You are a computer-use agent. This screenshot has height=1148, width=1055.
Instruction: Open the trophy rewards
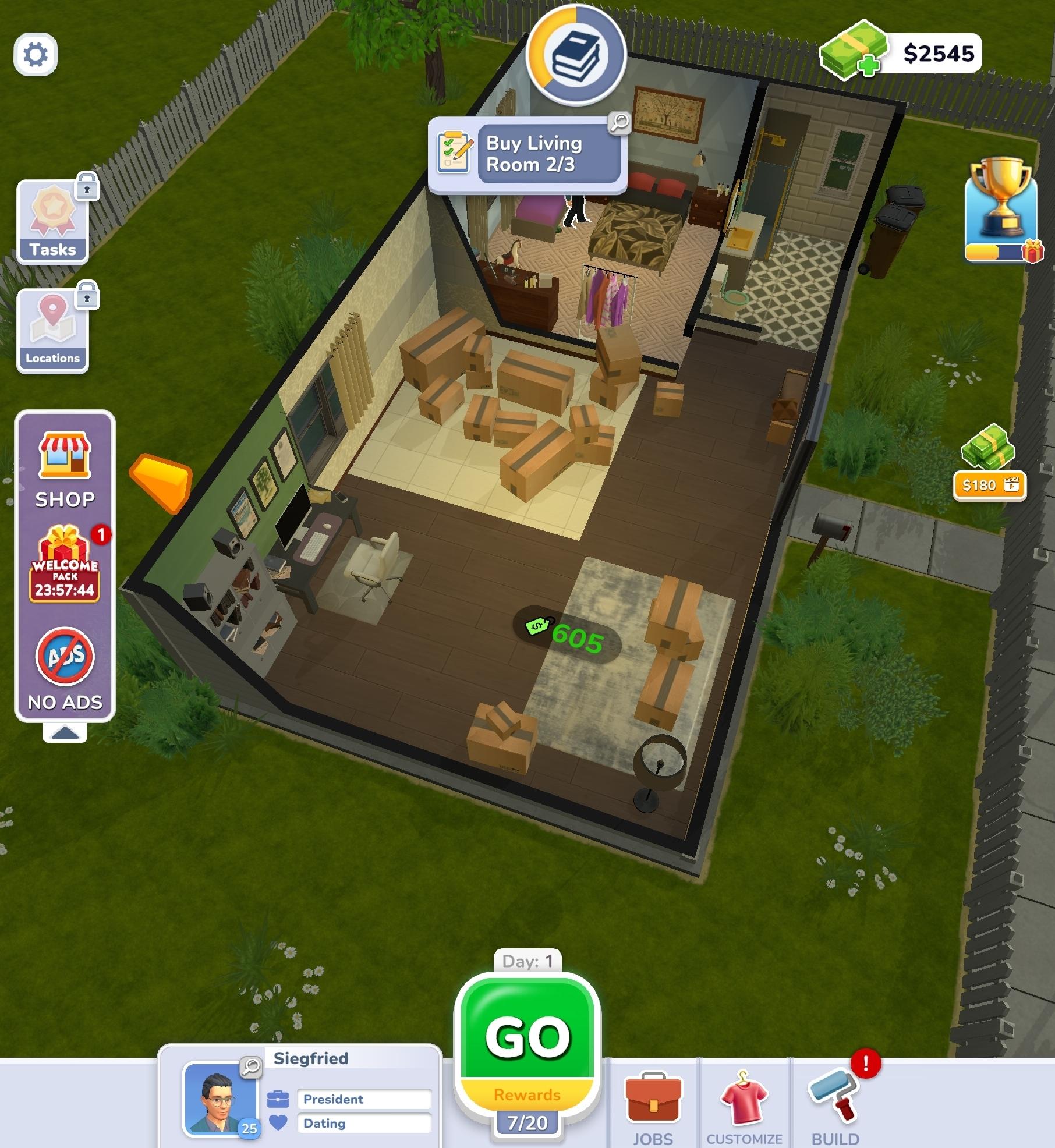point(1000,211)
